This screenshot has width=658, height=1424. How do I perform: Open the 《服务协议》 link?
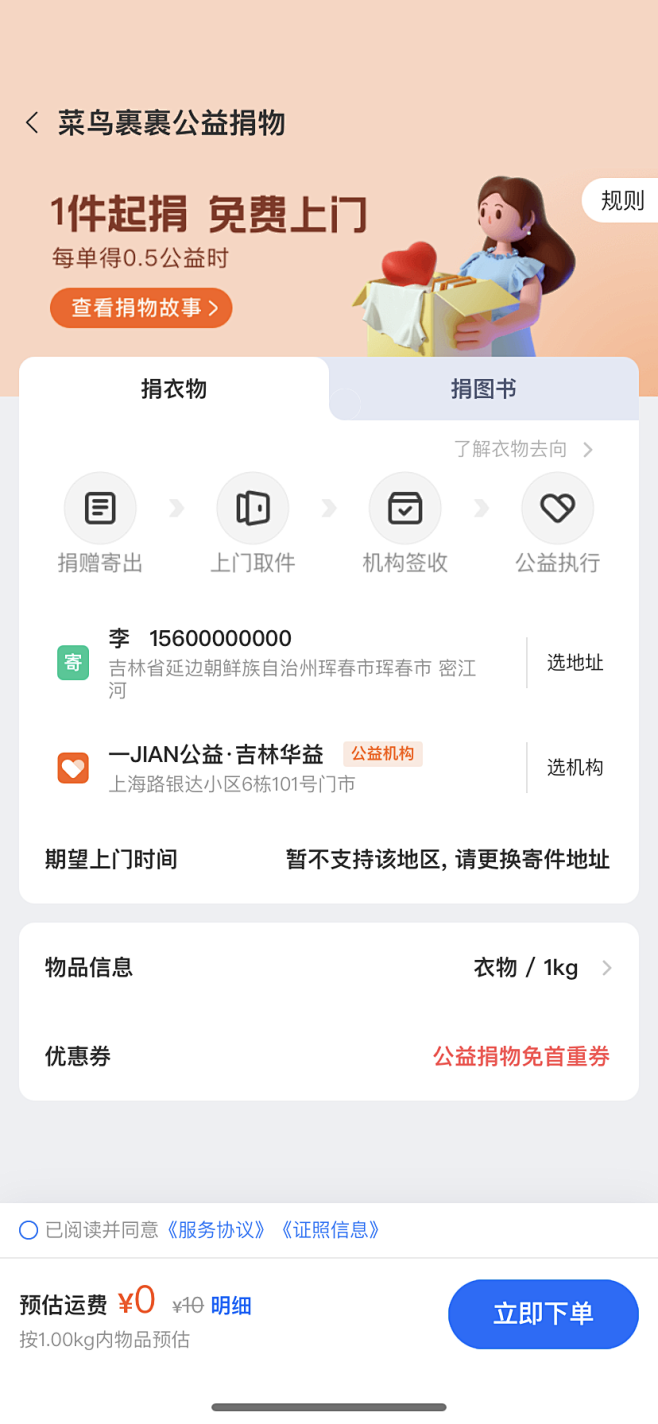tap(217, 1230)
